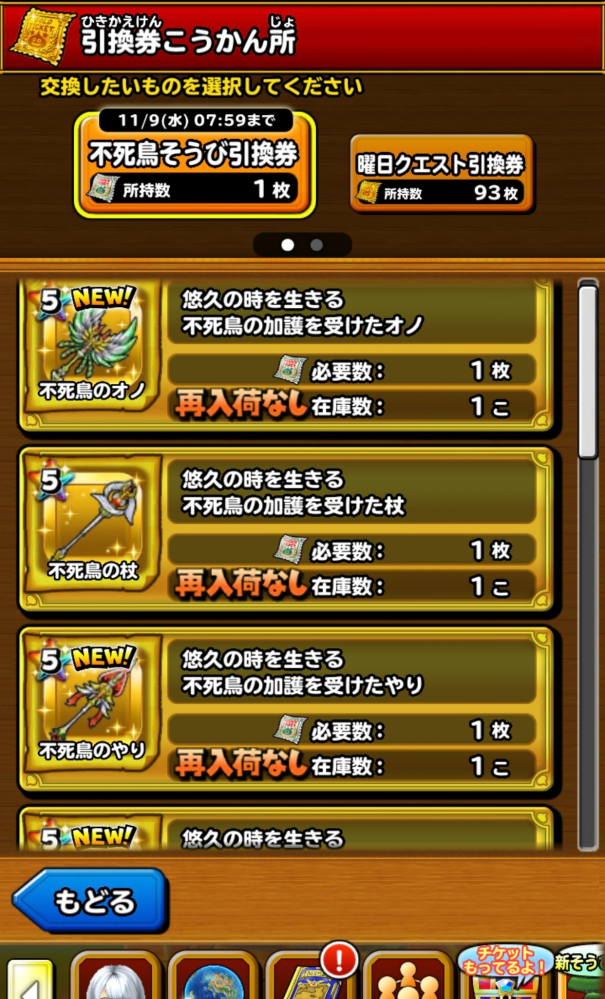Image resolution: width=605 pixels, height=999 pixels.
Task: Open the world globe menu icon
Action: point(213,978)
